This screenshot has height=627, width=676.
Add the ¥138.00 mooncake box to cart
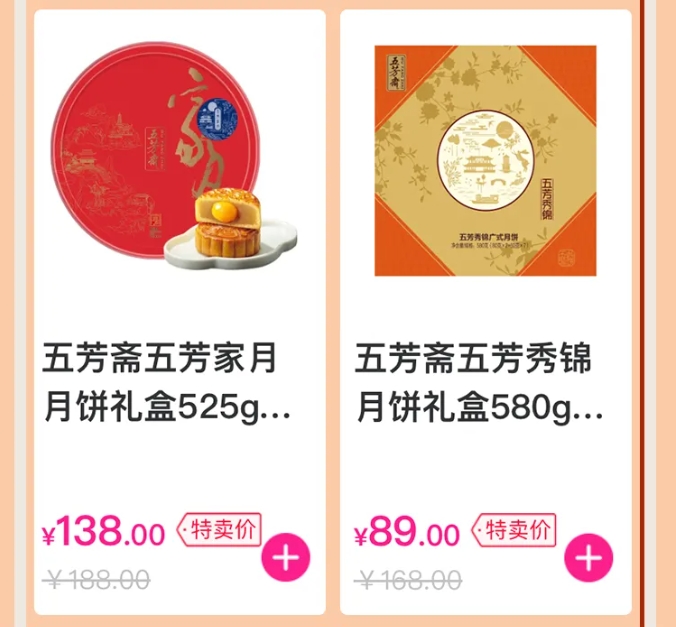tap(286, 557)
